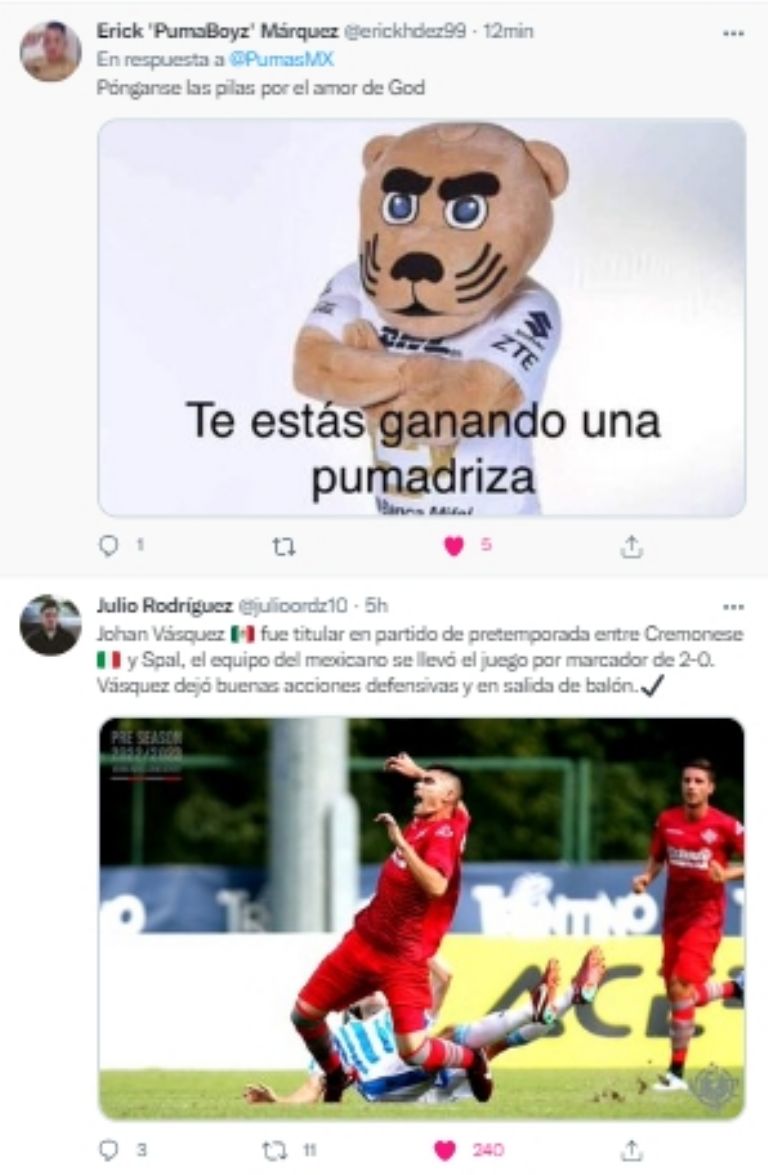View the Cremonese match photo
This screenshot has height=1175, width=768.
click(x=421, y=917)
